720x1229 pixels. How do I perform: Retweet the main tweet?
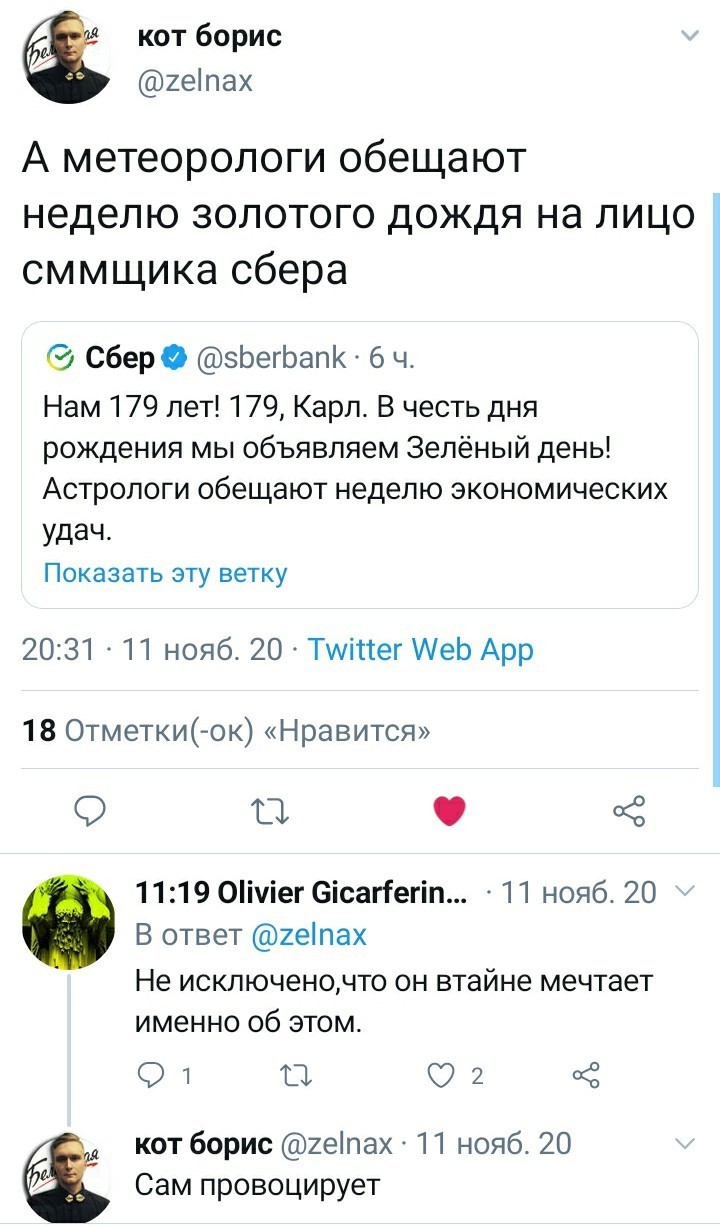271,809
